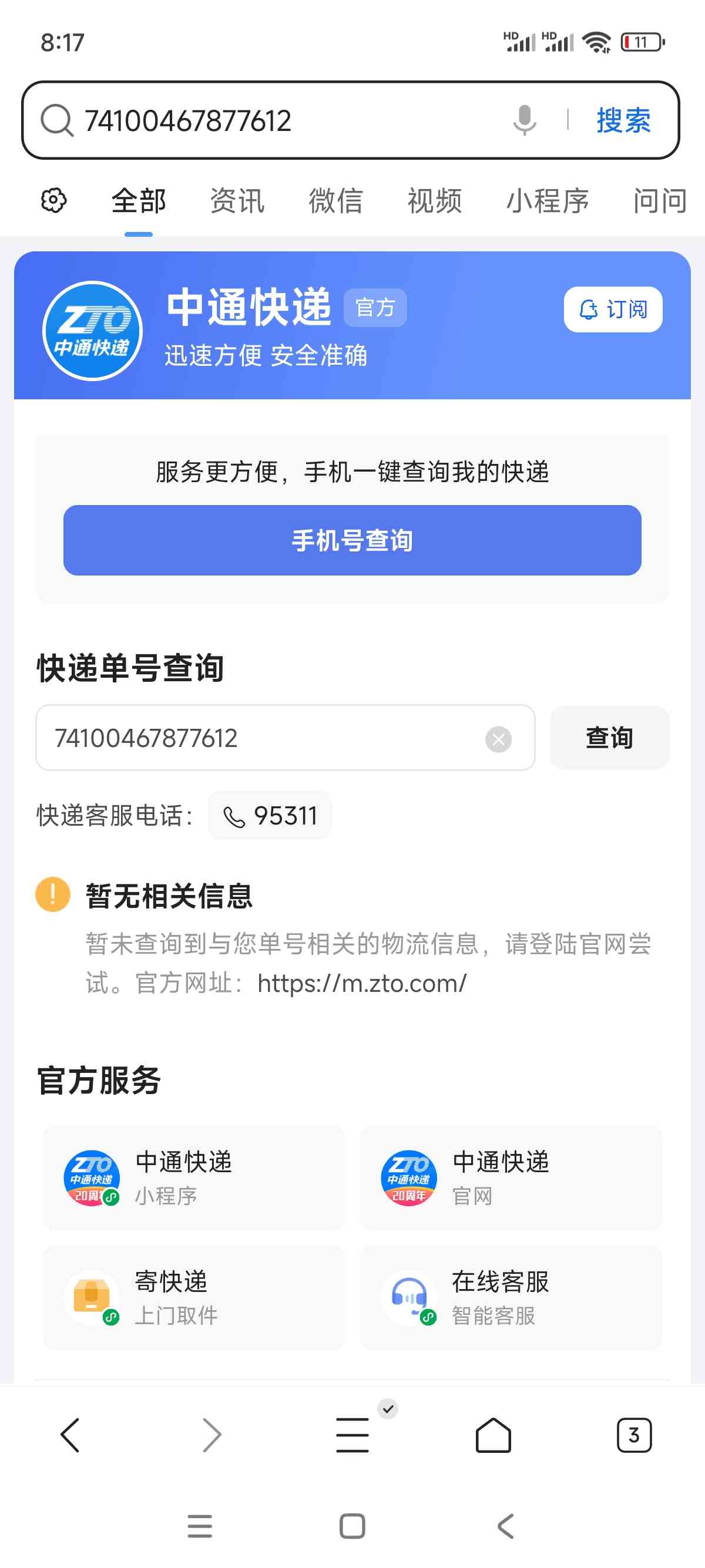Screen dimensions: 705x1568
Task: Open the 中通快递 小程序 card
Action: pyautogui.click(x=193, y=1178)
